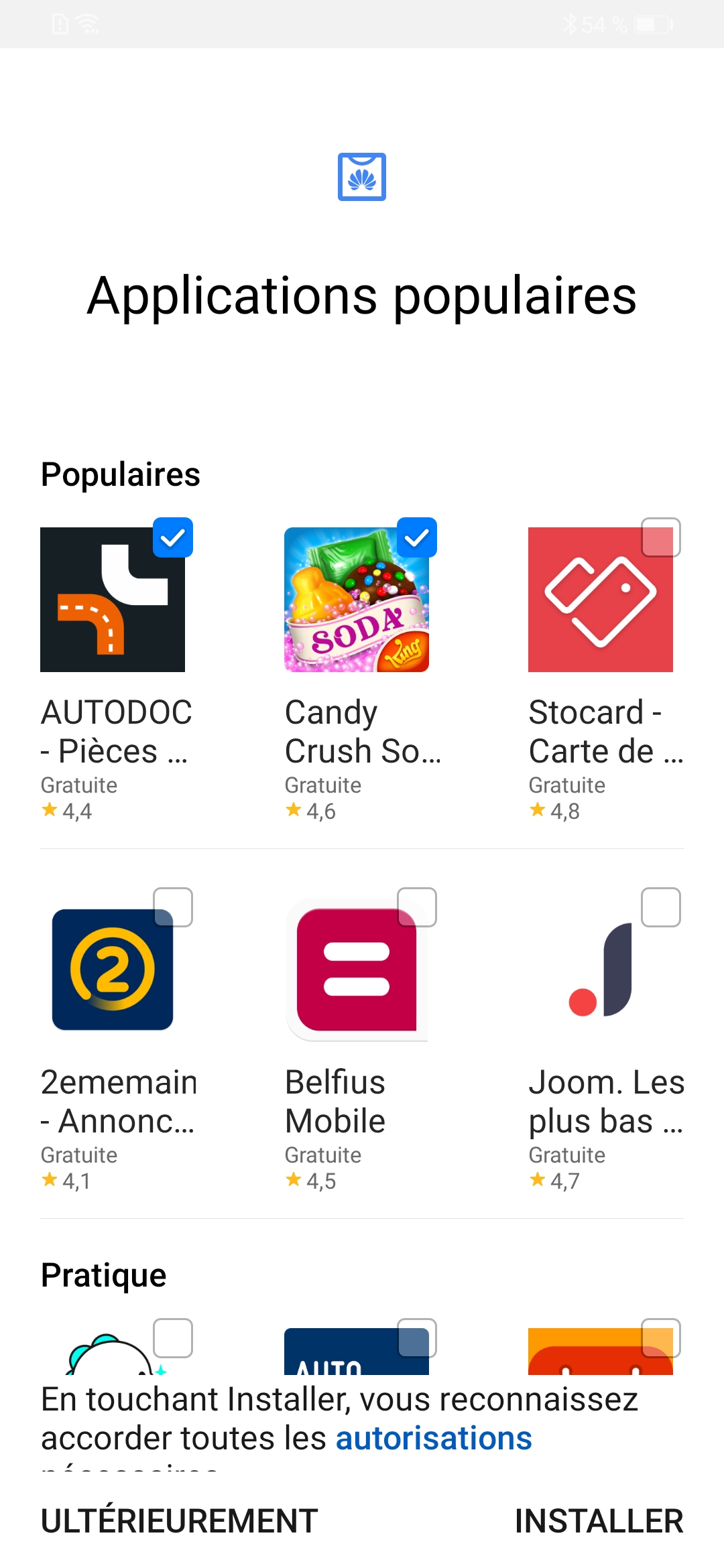This screenshot has width=724, height=1568.
Task: Uncheck the AUTODOC app checkbox
Action: click(x=173, y=537)
